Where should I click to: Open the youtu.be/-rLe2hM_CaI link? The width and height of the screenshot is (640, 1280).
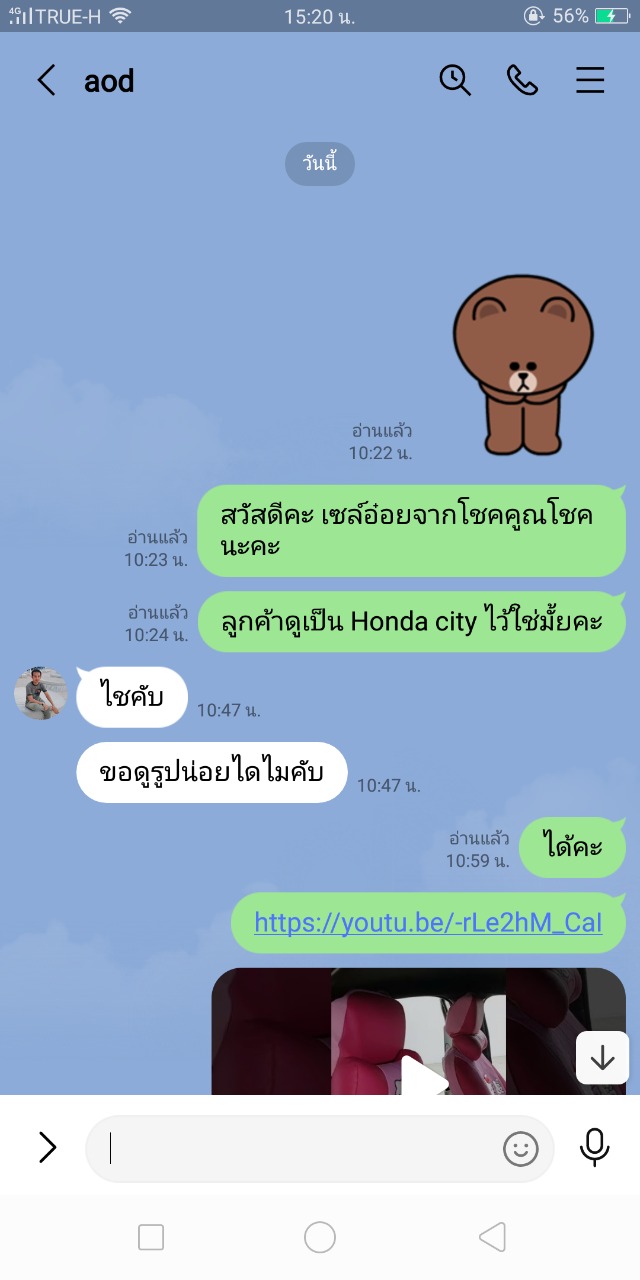point(428,922)
